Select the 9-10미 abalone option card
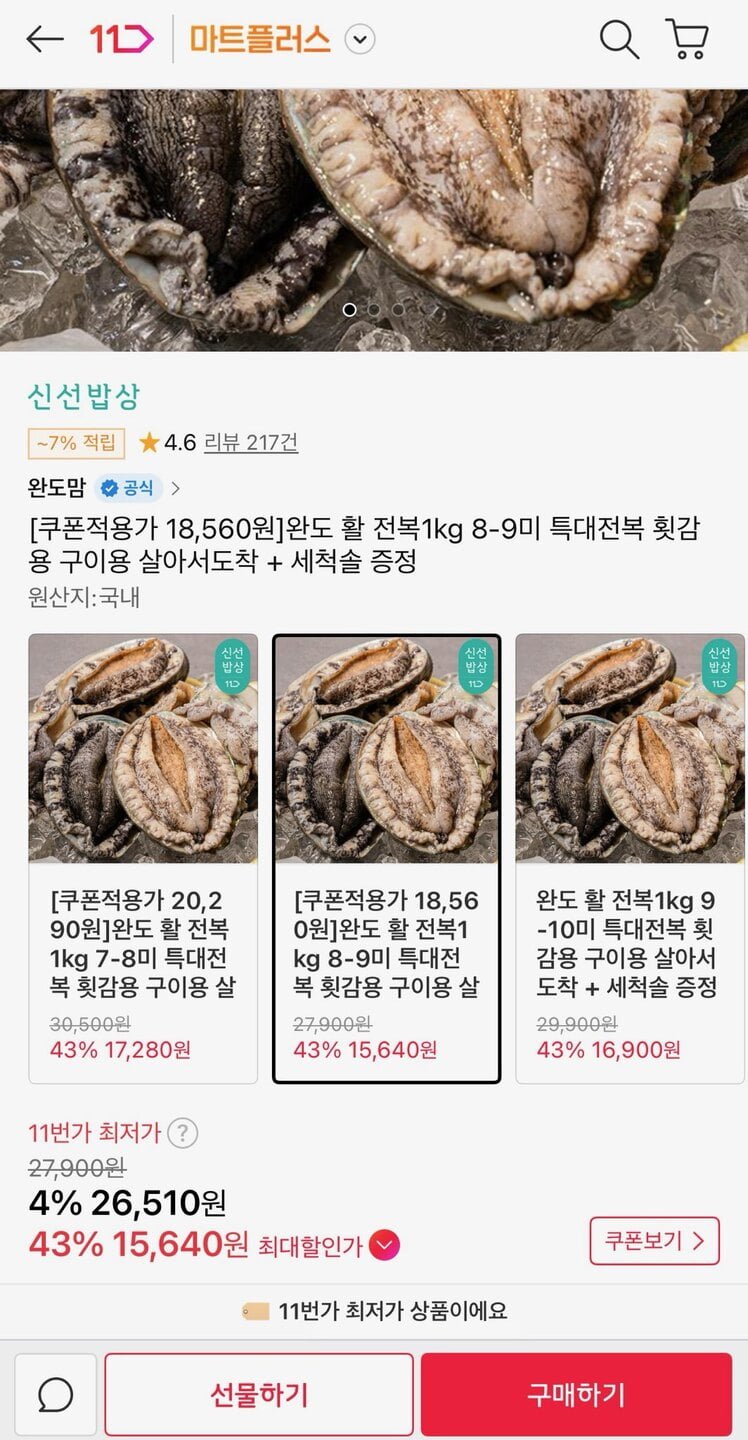The width and height of the screenshot is (748, 1440). click(630, 858)
